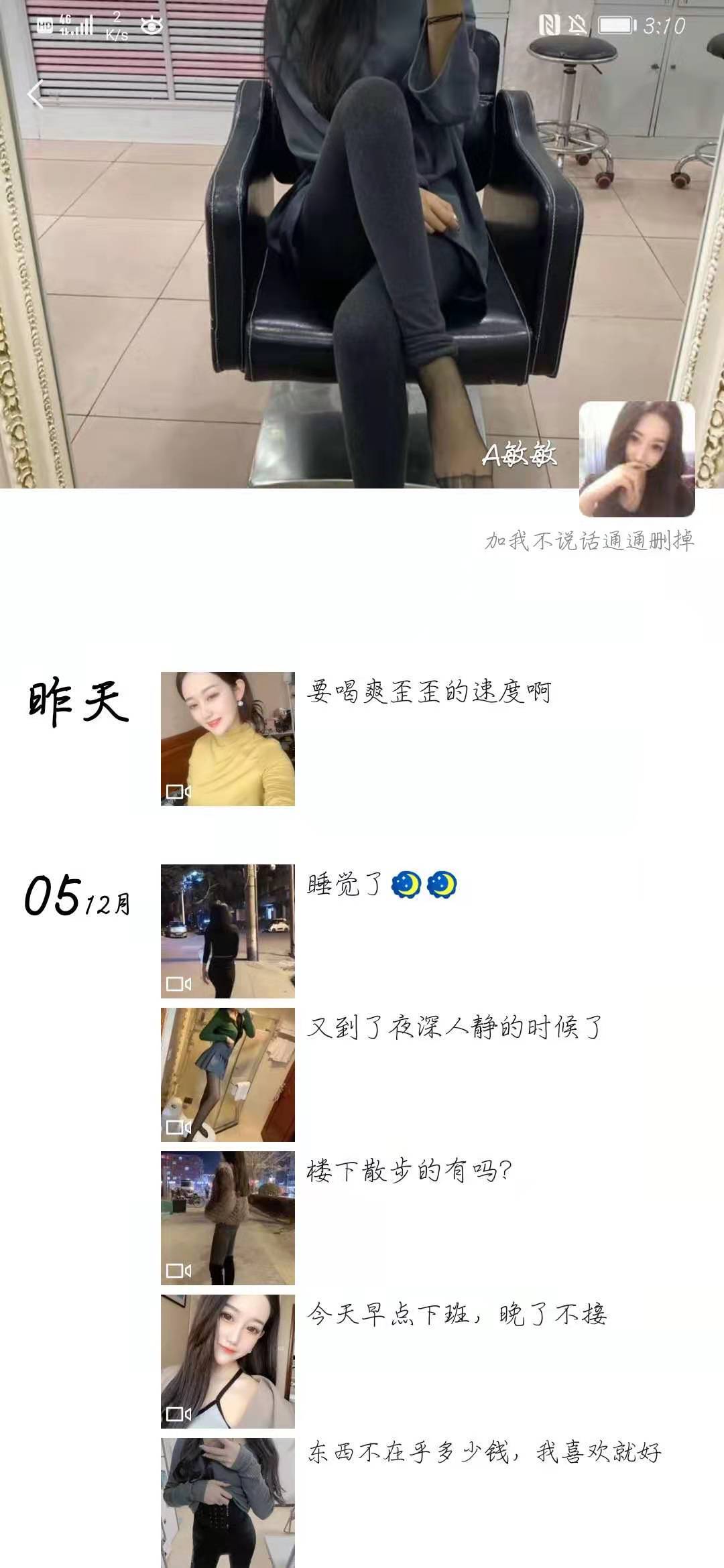Play the video post 要喝爽歪歪的速度啊
The height and width of the screenshot is (1568, 724).
click(228, 738)
